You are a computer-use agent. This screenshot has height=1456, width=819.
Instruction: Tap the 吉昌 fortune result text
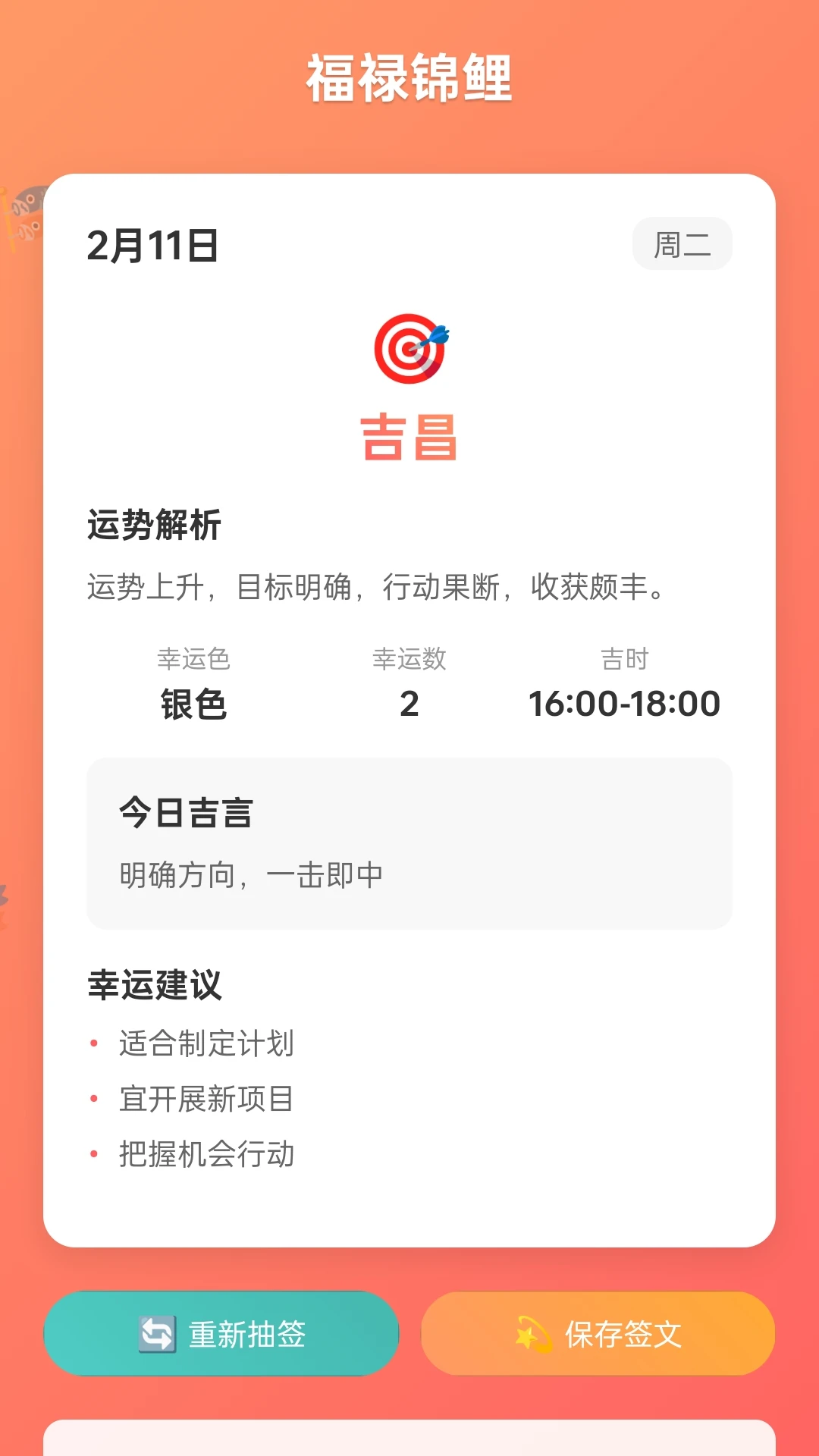click(x=409, y=438)
